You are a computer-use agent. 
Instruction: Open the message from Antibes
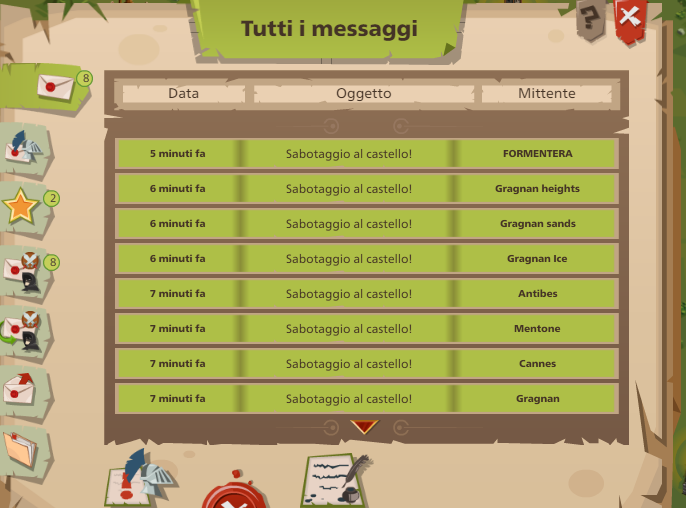tap(365, 293)
